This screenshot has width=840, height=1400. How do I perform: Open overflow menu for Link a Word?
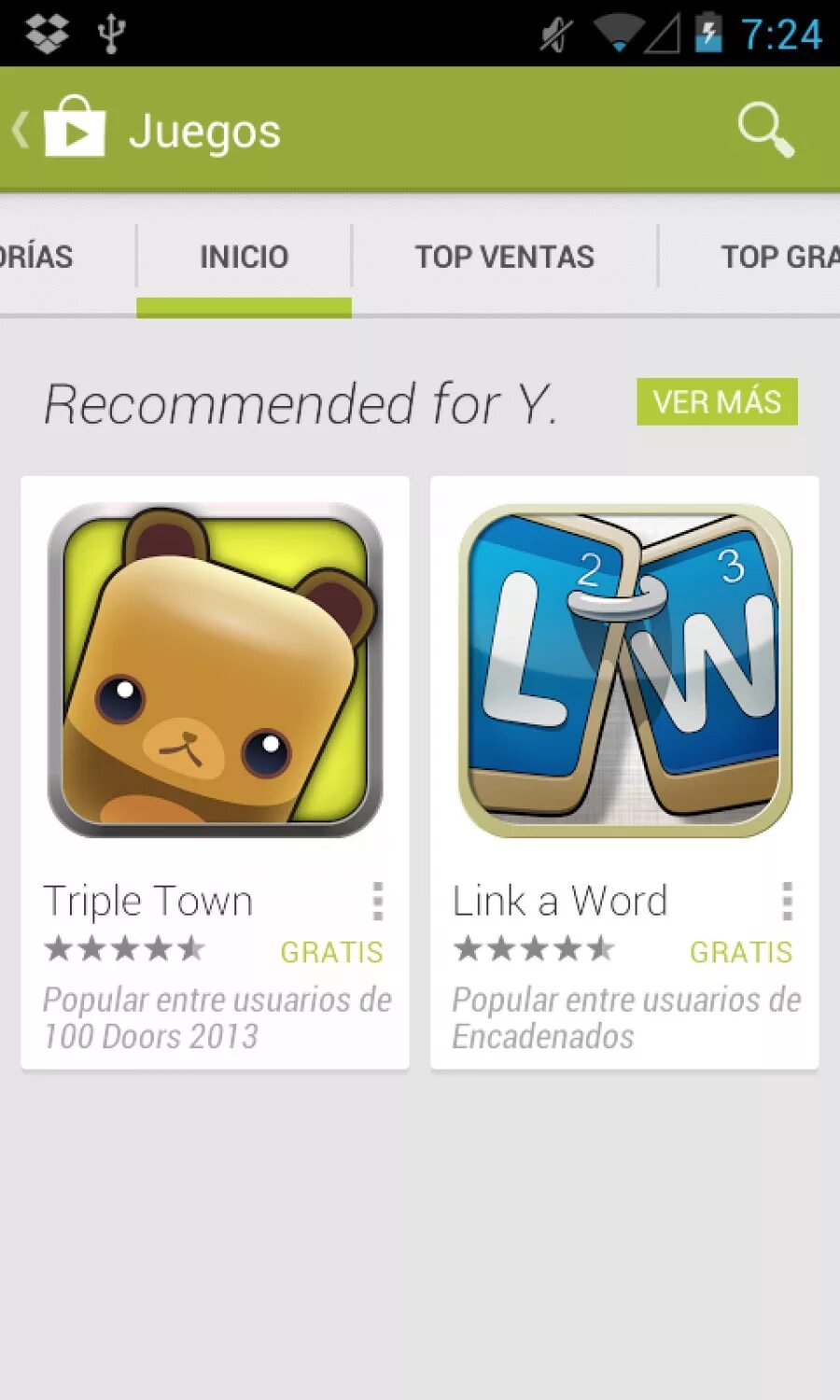pyautogui.click(x=787, y=902)
